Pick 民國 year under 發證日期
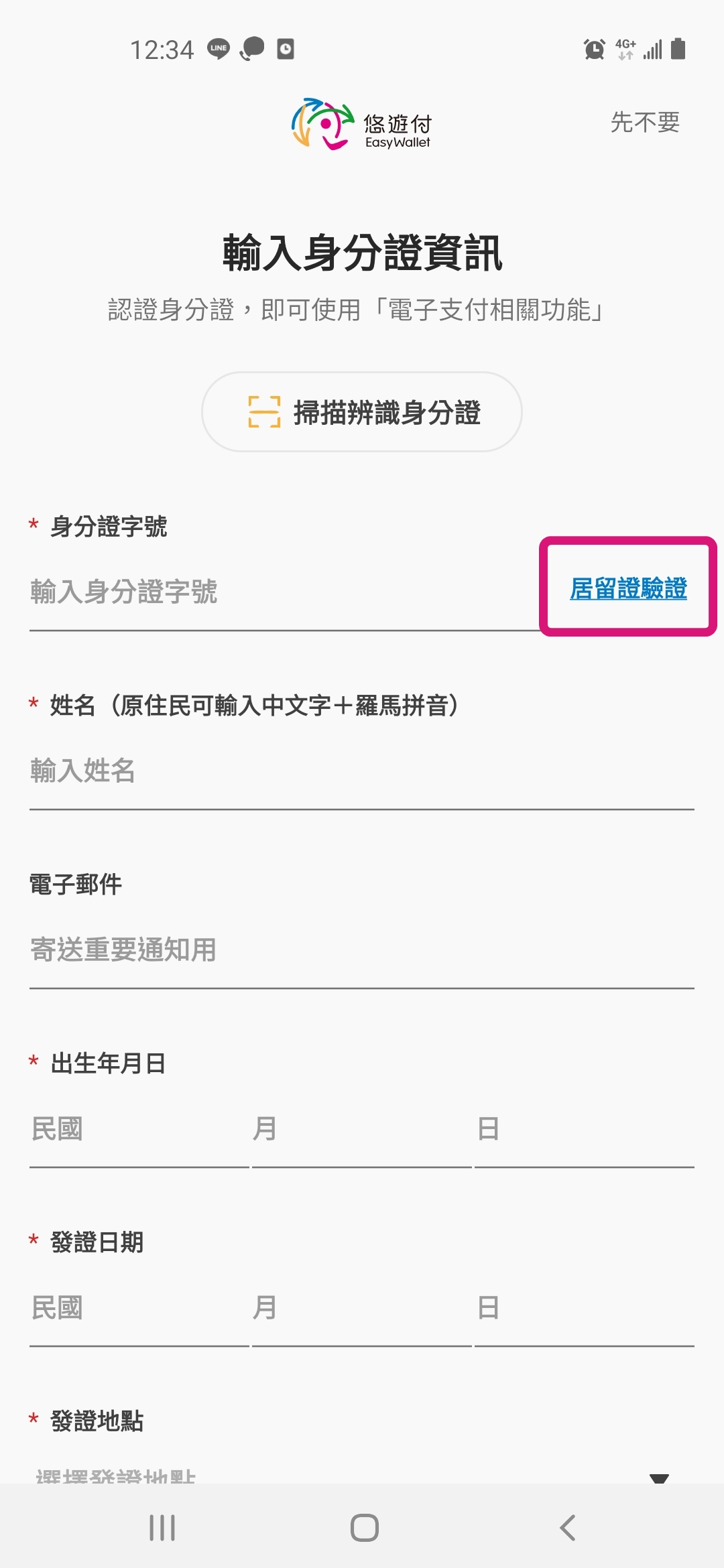 pos(139,1308)
